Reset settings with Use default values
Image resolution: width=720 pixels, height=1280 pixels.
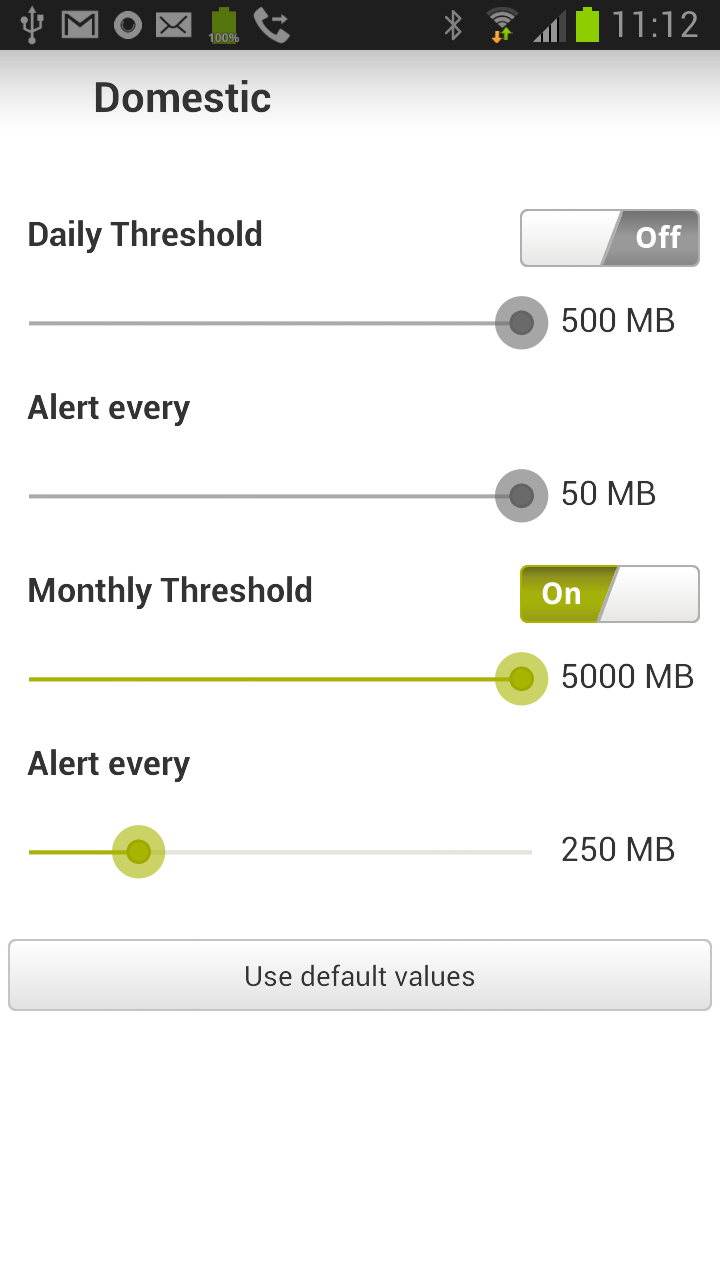360,976
